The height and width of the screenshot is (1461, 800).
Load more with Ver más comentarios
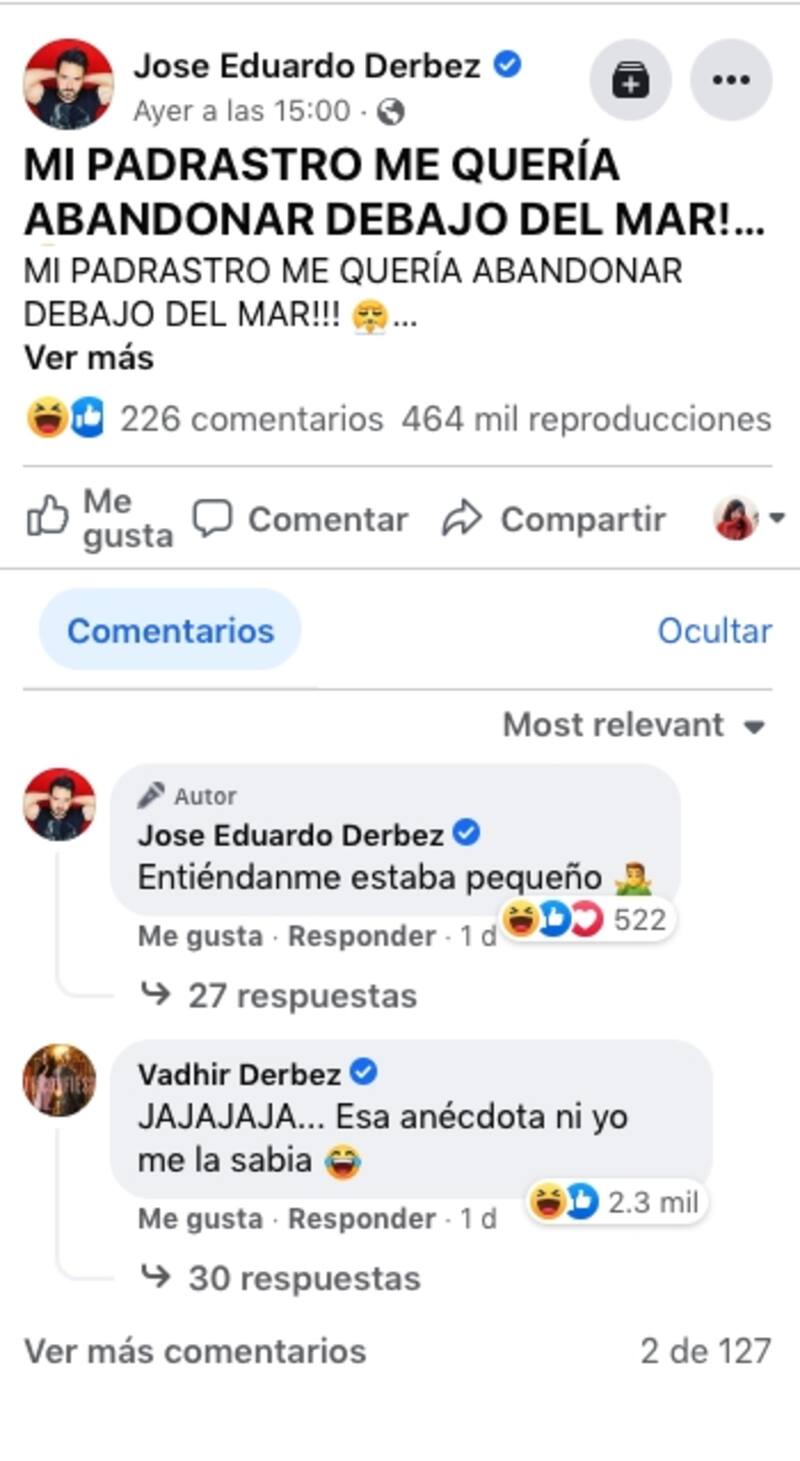(195, 1351)
